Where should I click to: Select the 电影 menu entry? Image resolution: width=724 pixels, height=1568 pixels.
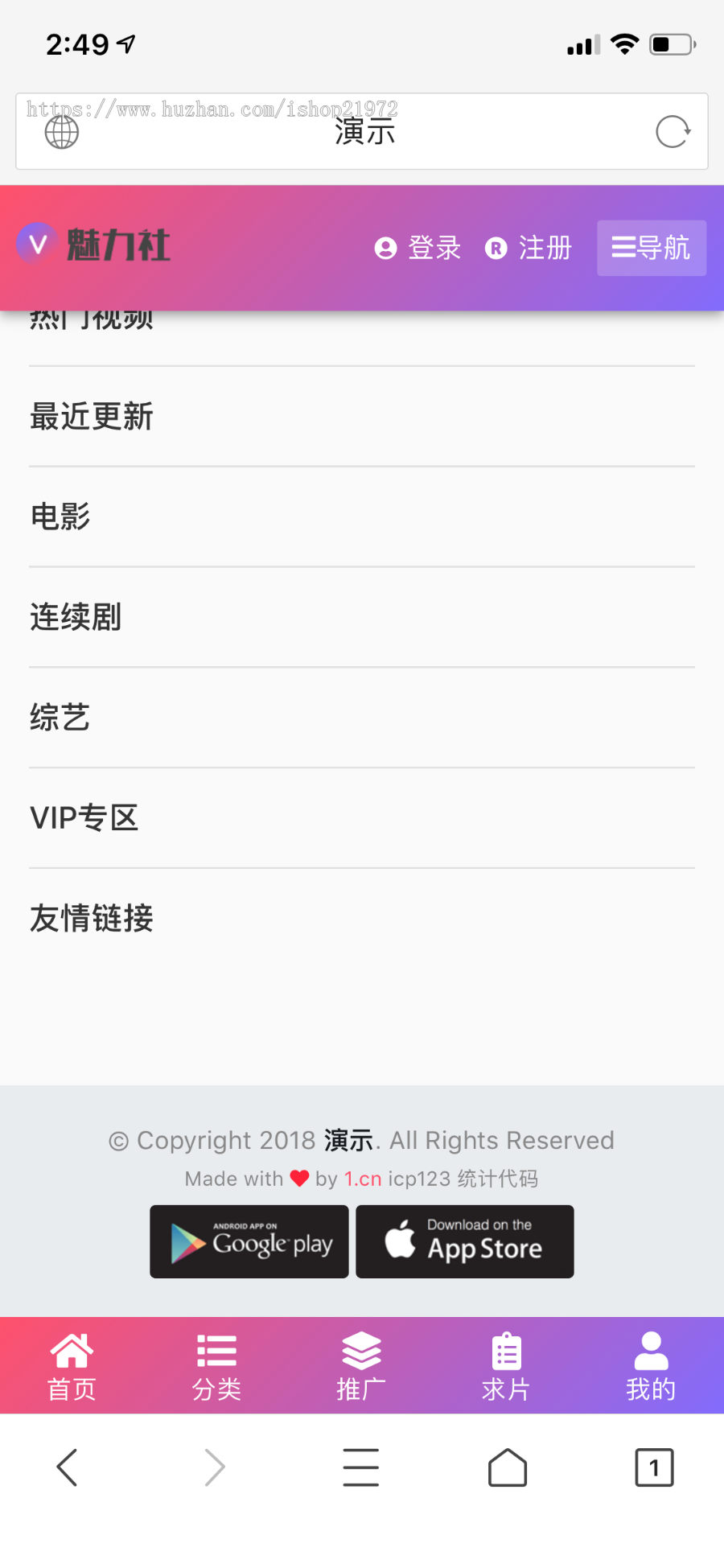pyautogui.click(x=60, y=517)
